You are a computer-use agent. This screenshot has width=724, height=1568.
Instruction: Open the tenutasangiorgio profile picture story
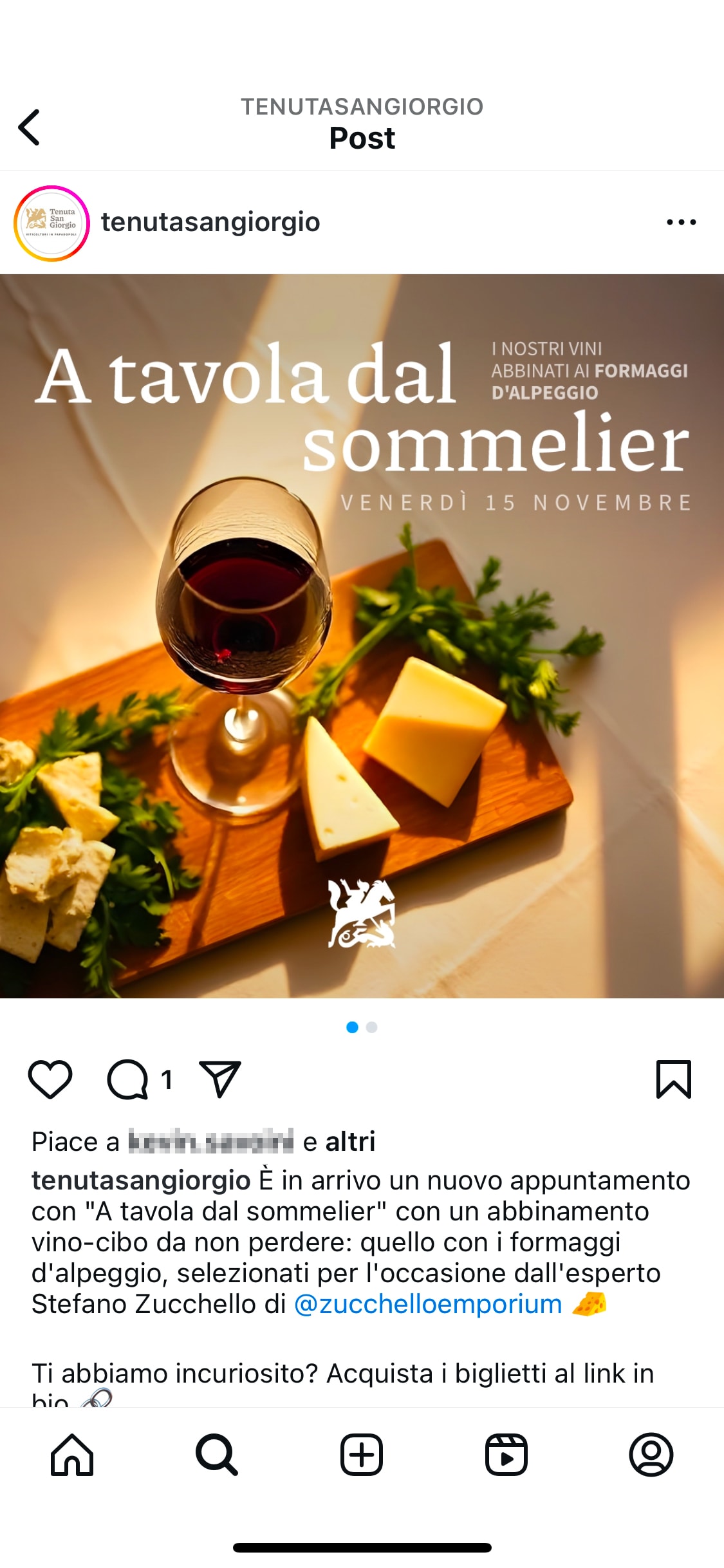[51, 223]
